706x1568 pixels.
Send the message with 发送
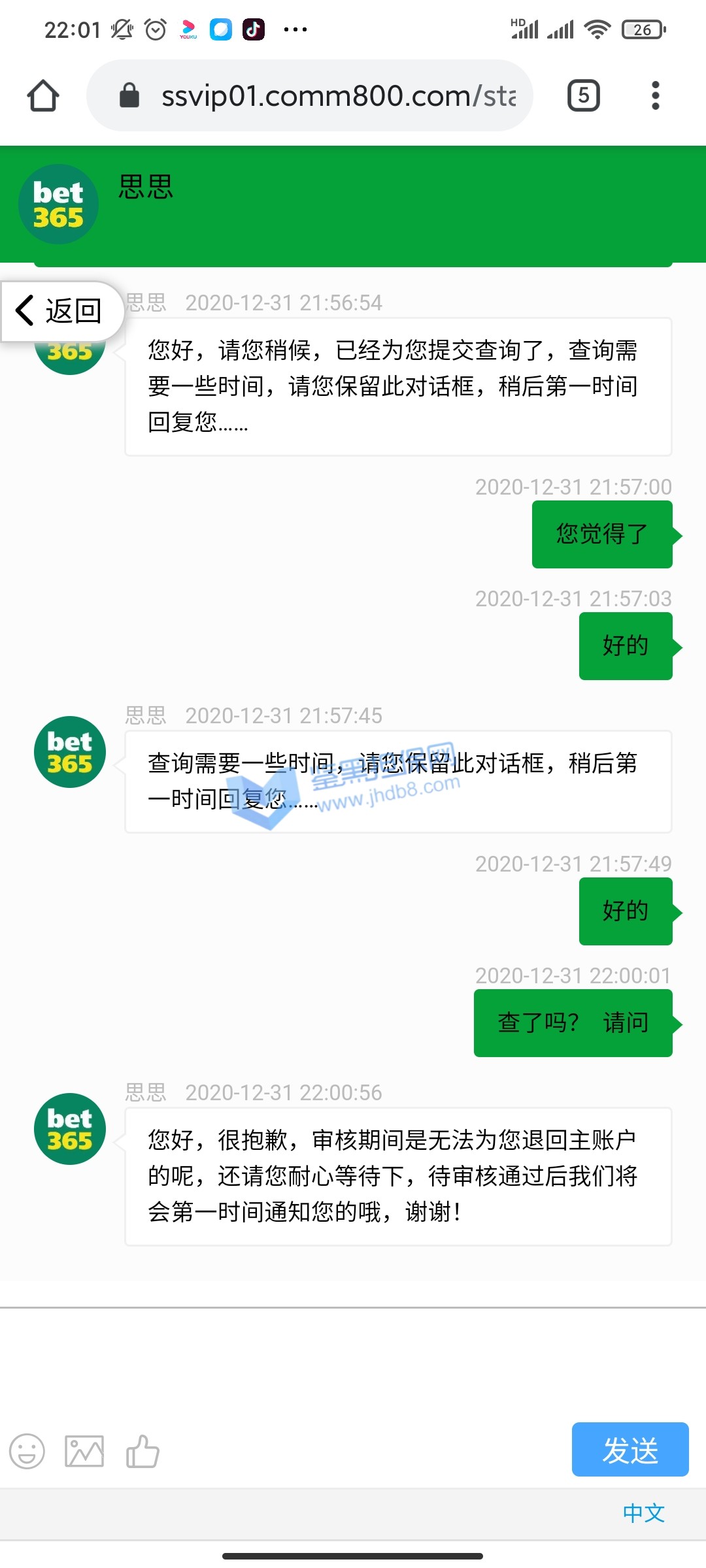click(630, 1449)
